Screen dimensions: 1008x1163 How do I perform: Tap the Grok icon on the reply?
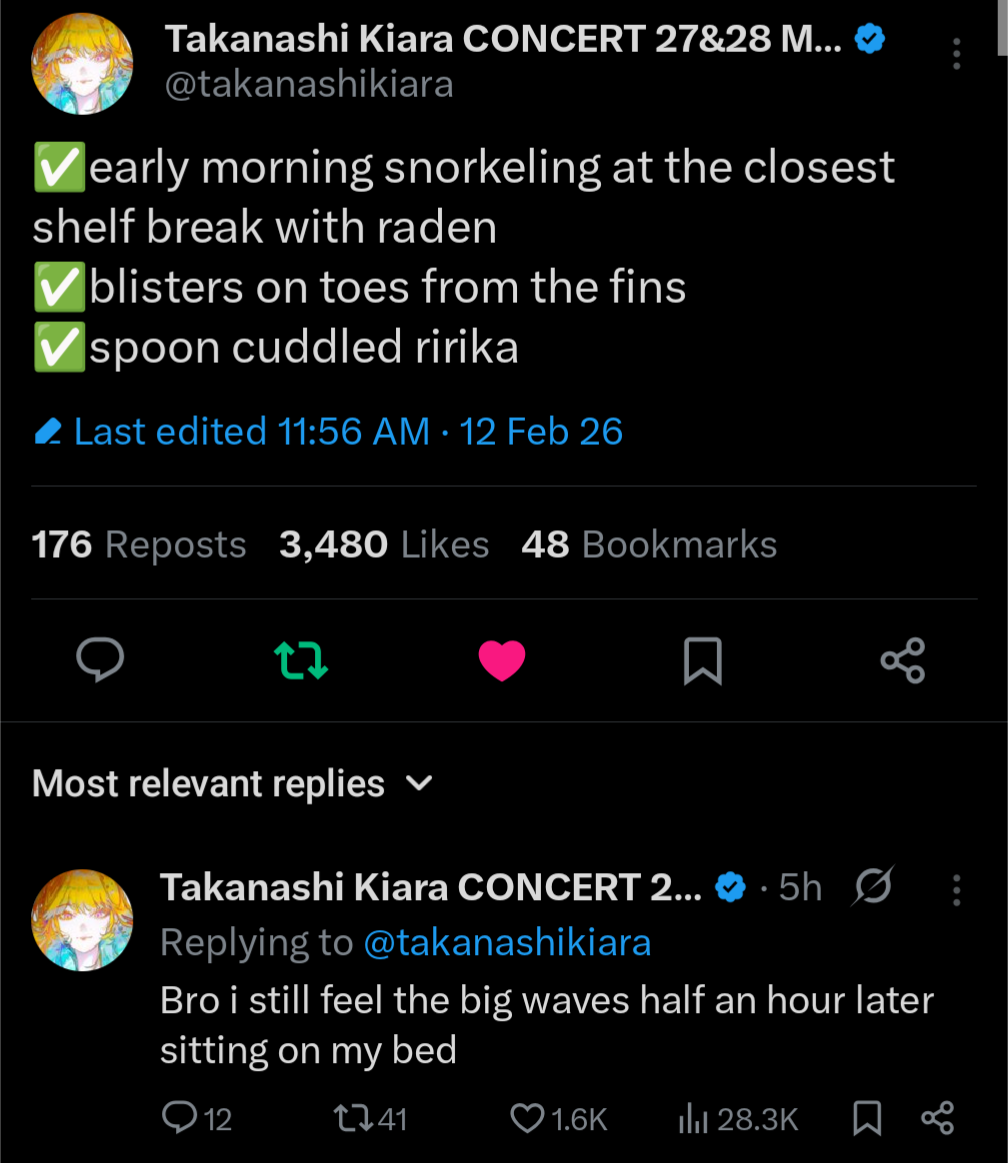[871, 887]
